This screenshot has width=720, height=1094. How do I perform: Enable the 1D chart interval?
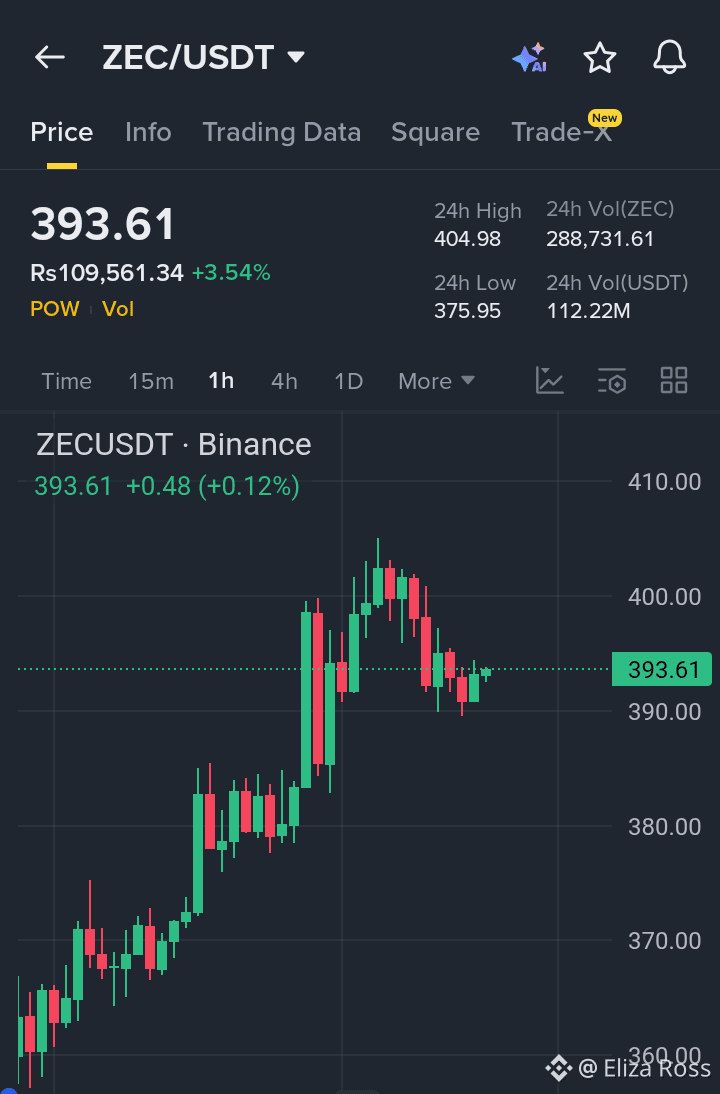pyautogui.click(x=348, y=381)
